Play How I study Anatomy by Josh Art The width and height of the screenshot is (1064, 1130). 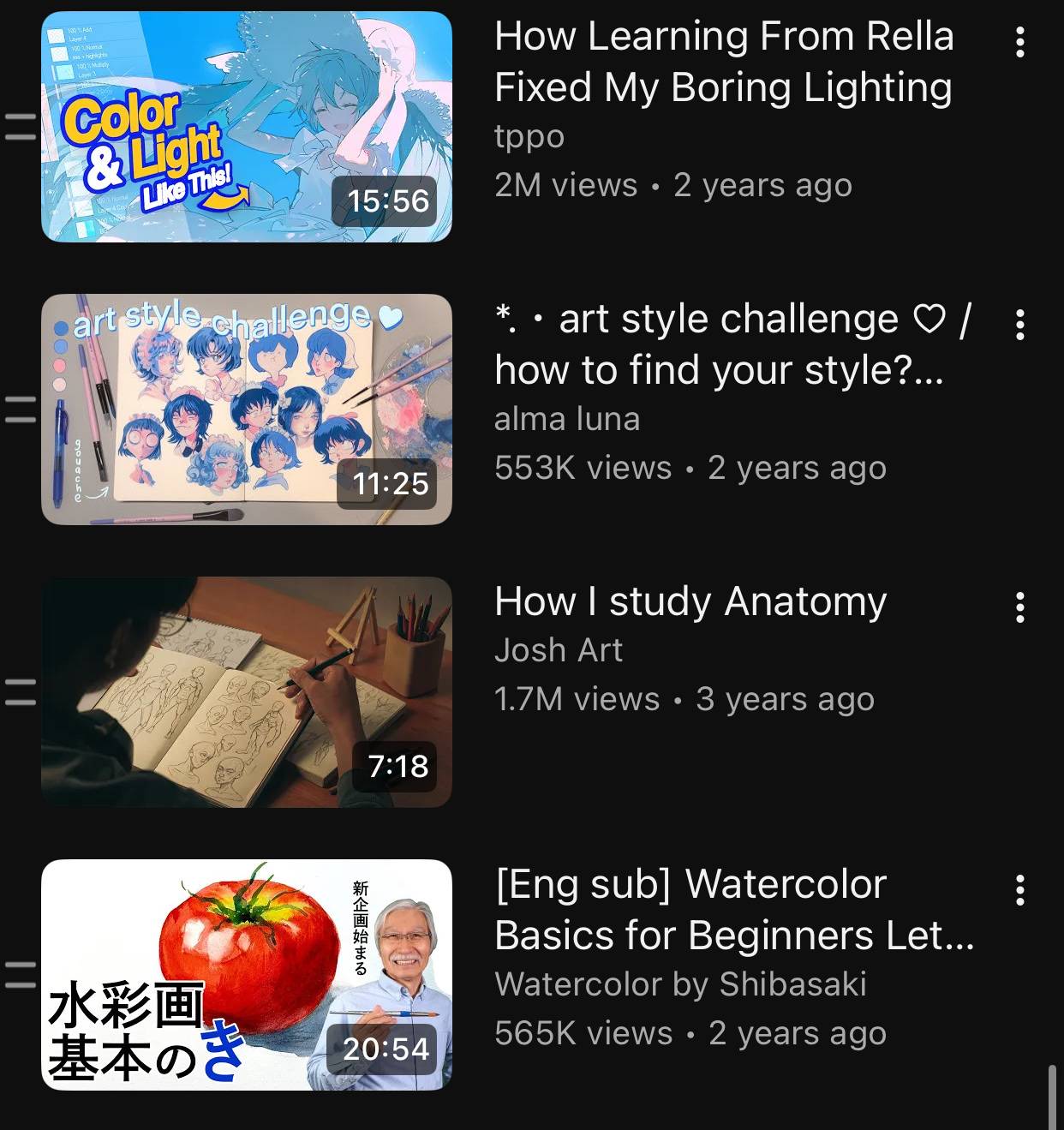247,692
